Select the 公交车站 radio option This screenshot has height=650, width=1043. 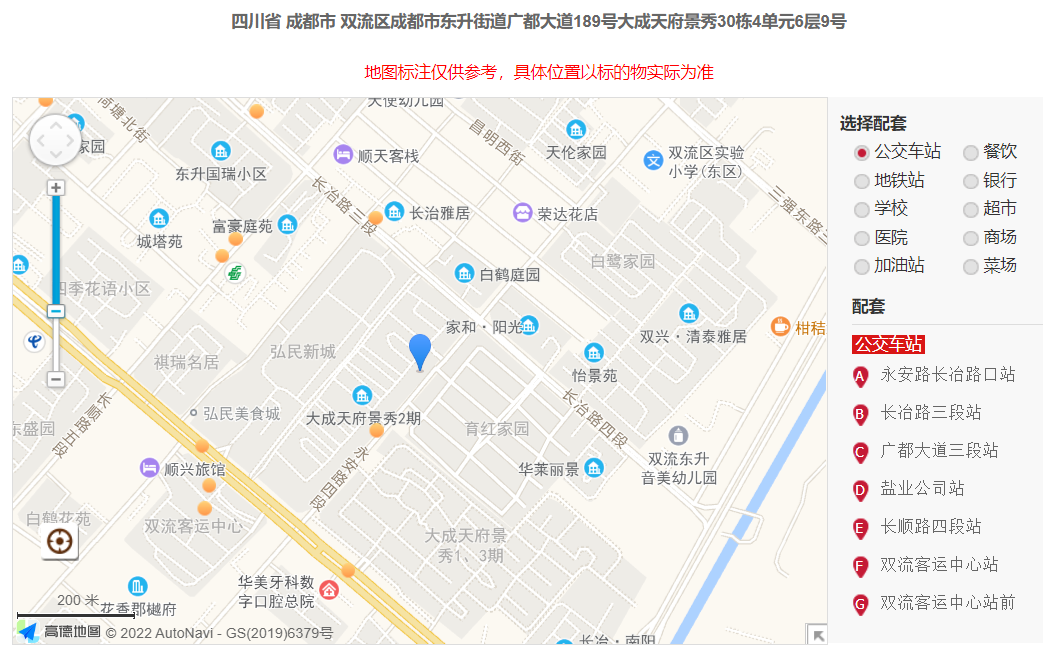862,153
